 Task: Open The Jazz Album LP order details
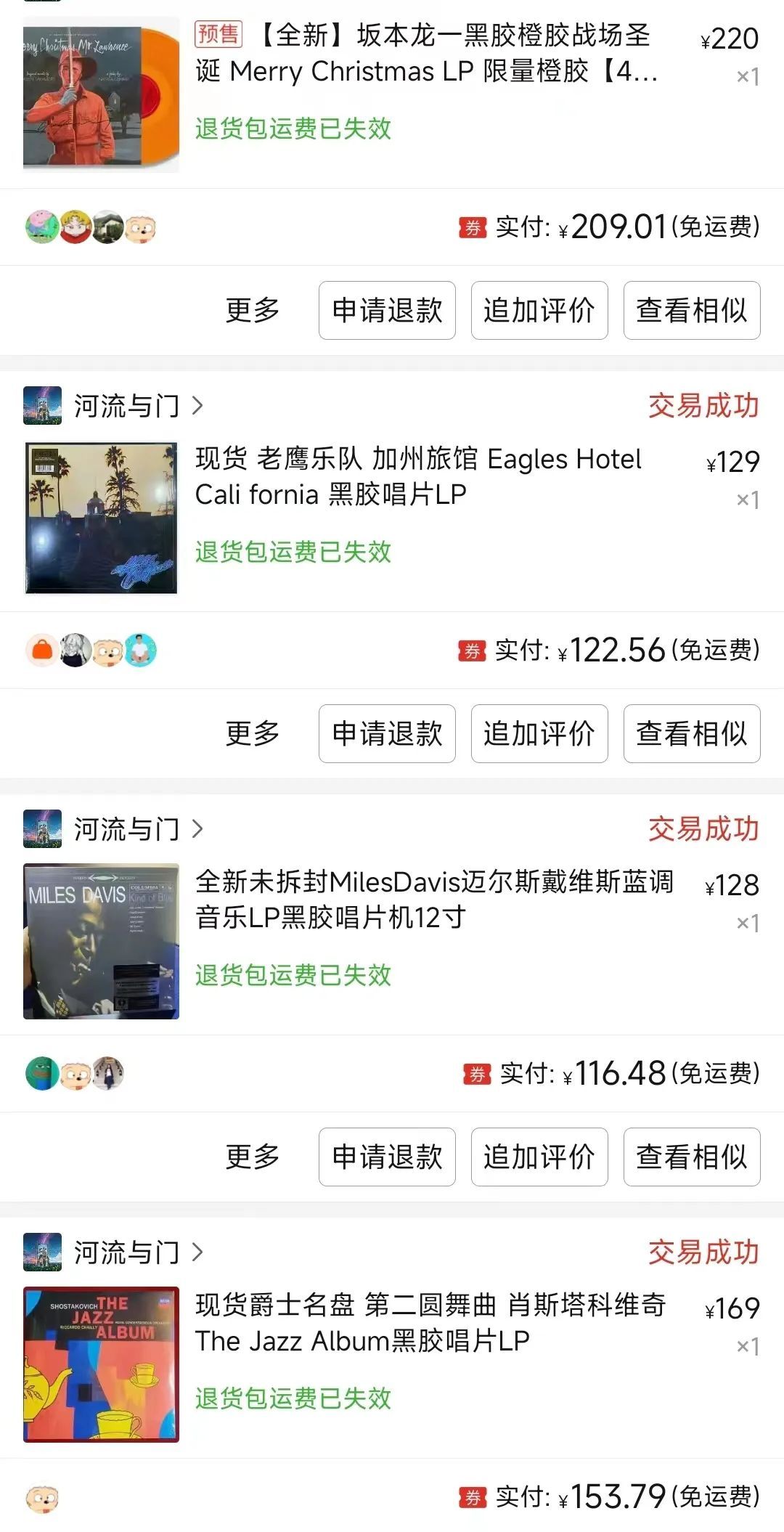[392, 1365]
